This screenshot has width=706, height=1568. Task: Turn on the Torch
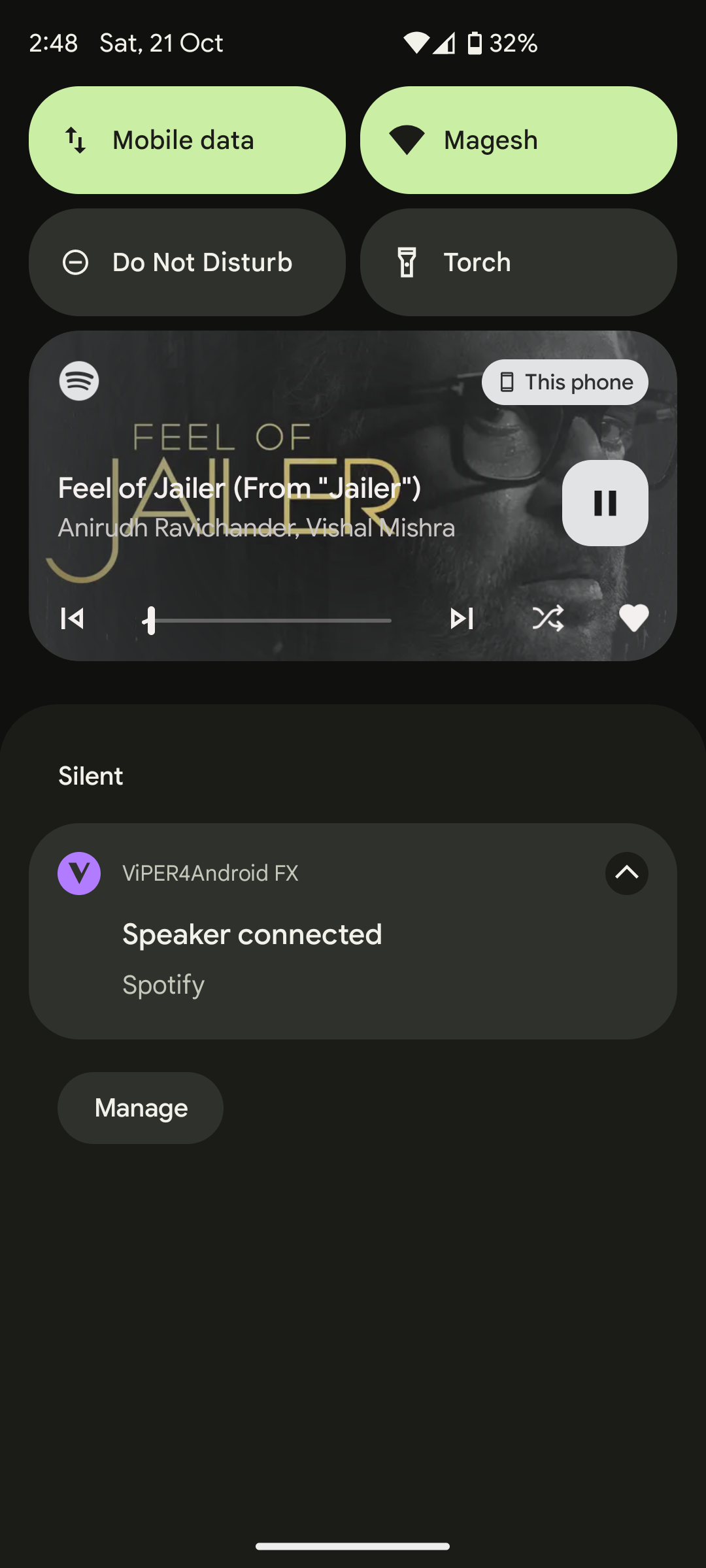point(518,262)
